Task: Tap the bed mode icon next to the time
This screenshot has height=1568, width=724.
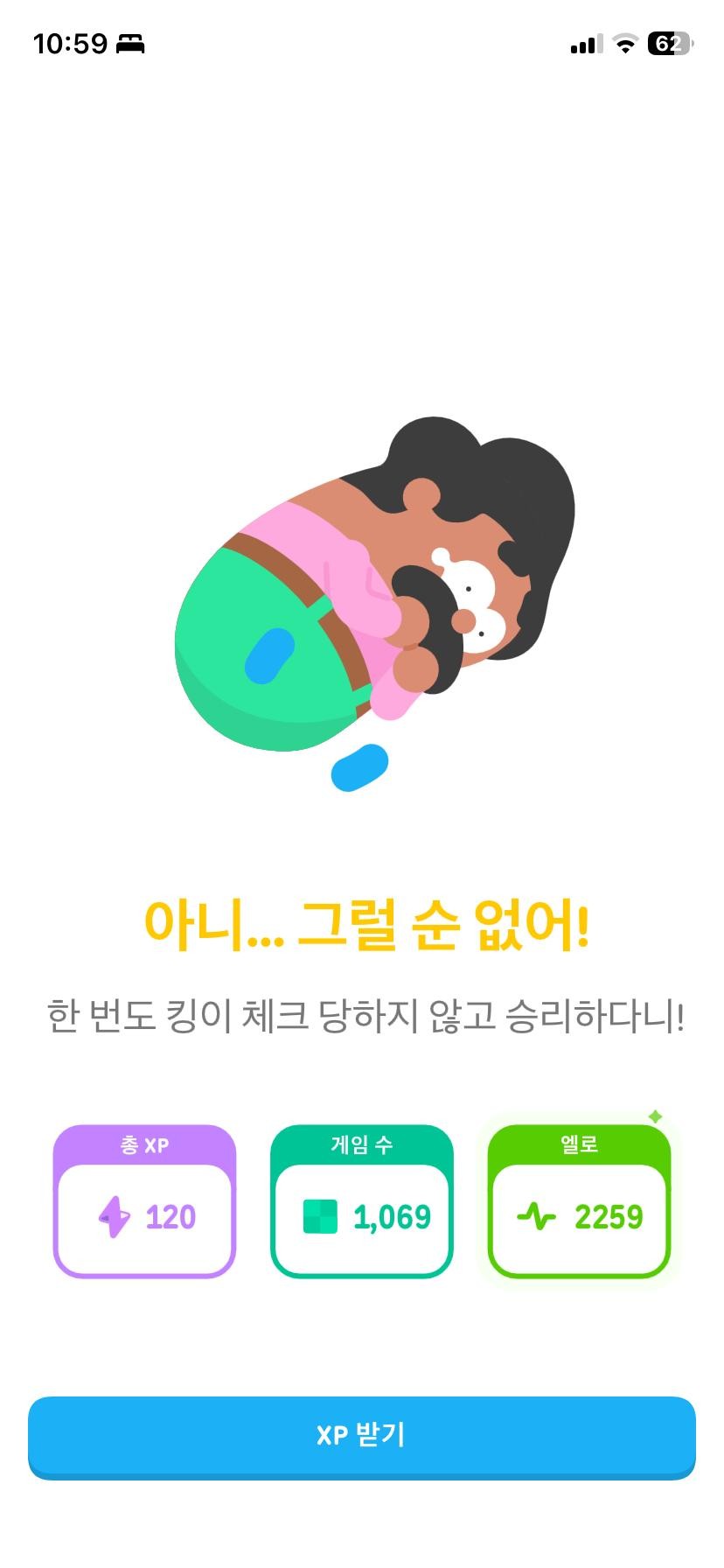Action: click(129, 44)
